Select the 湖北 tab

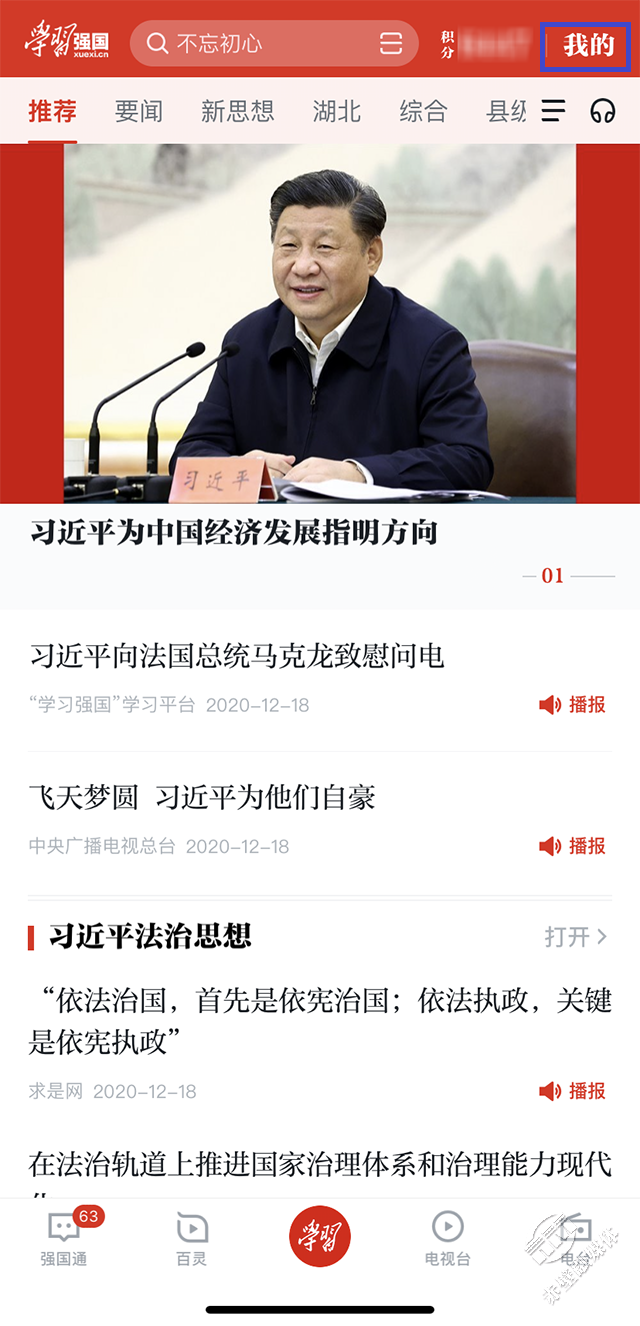pos(336,111)
